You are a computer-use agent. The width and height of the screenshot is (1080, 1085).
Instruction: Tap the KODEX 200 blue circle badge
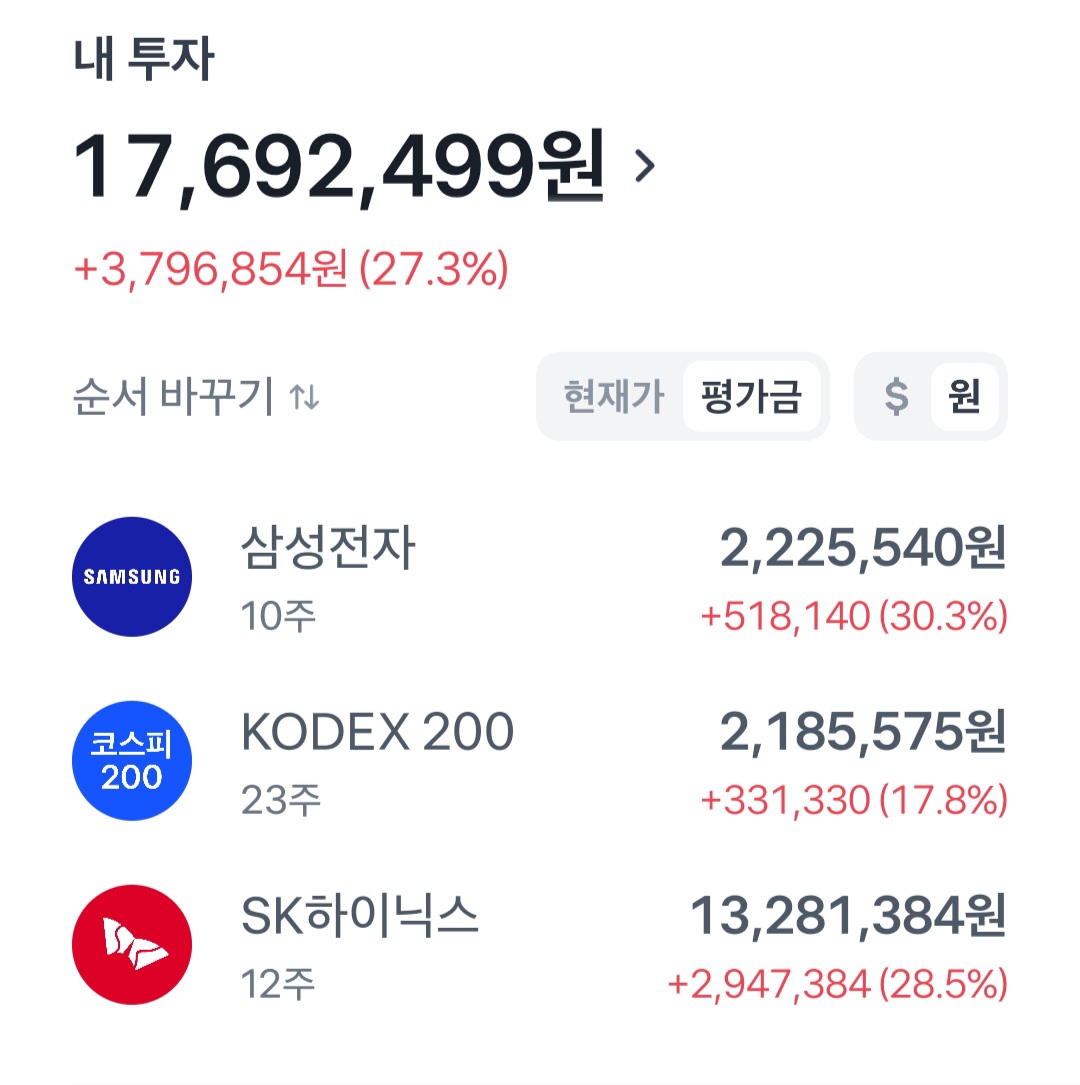pos(131,760)
